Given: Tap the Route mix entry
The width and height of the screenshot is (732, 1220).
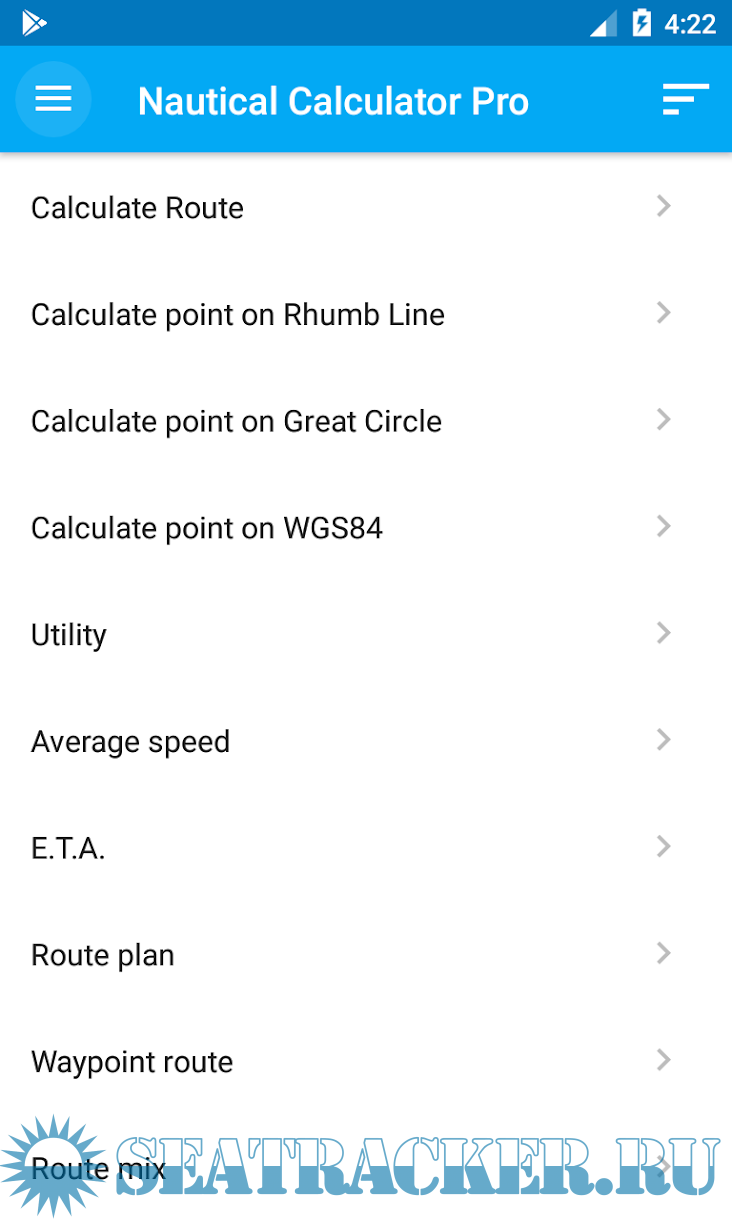Looking at the screenshot, I should point(98,1168).
